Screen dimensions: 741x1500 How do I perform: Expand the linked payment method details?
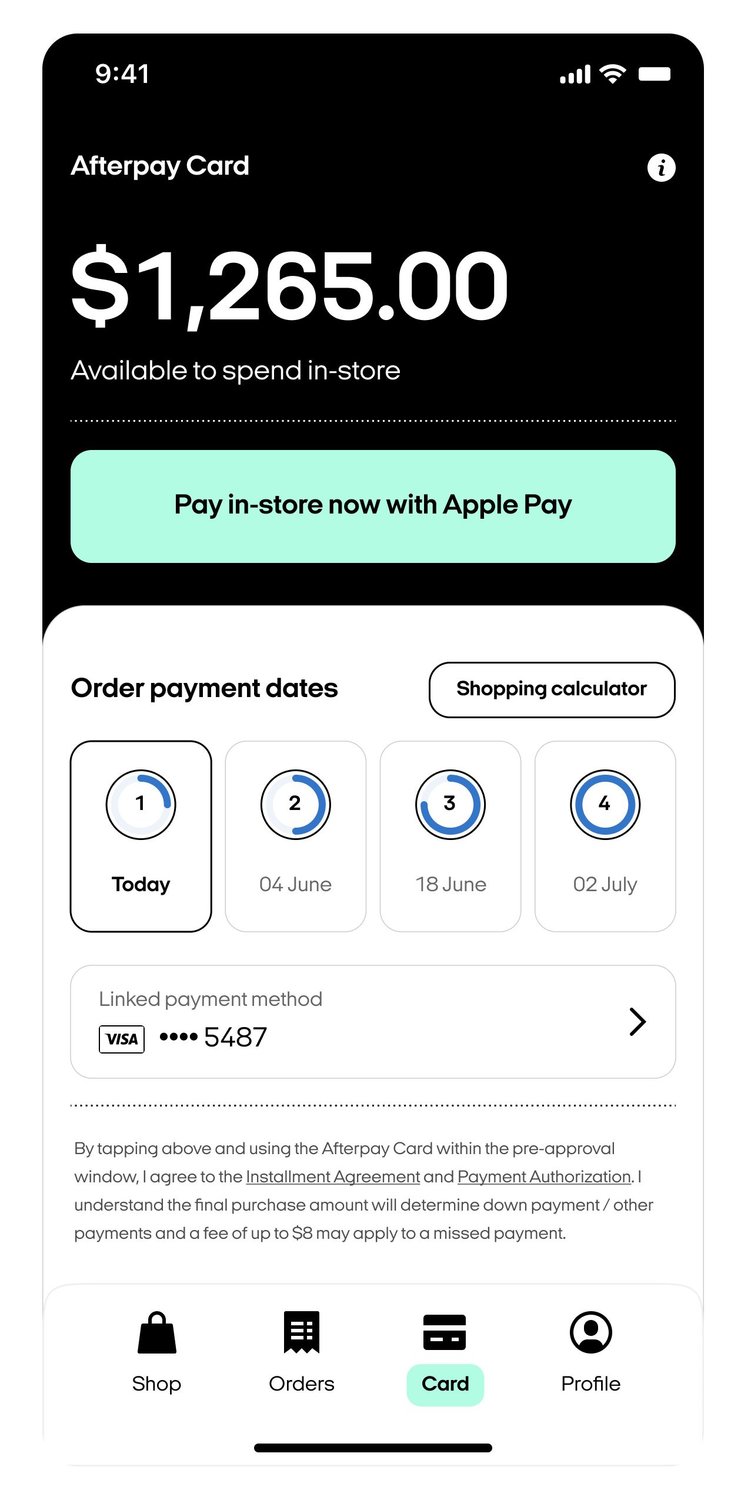pyautogui.click(x=637, y=1021)
